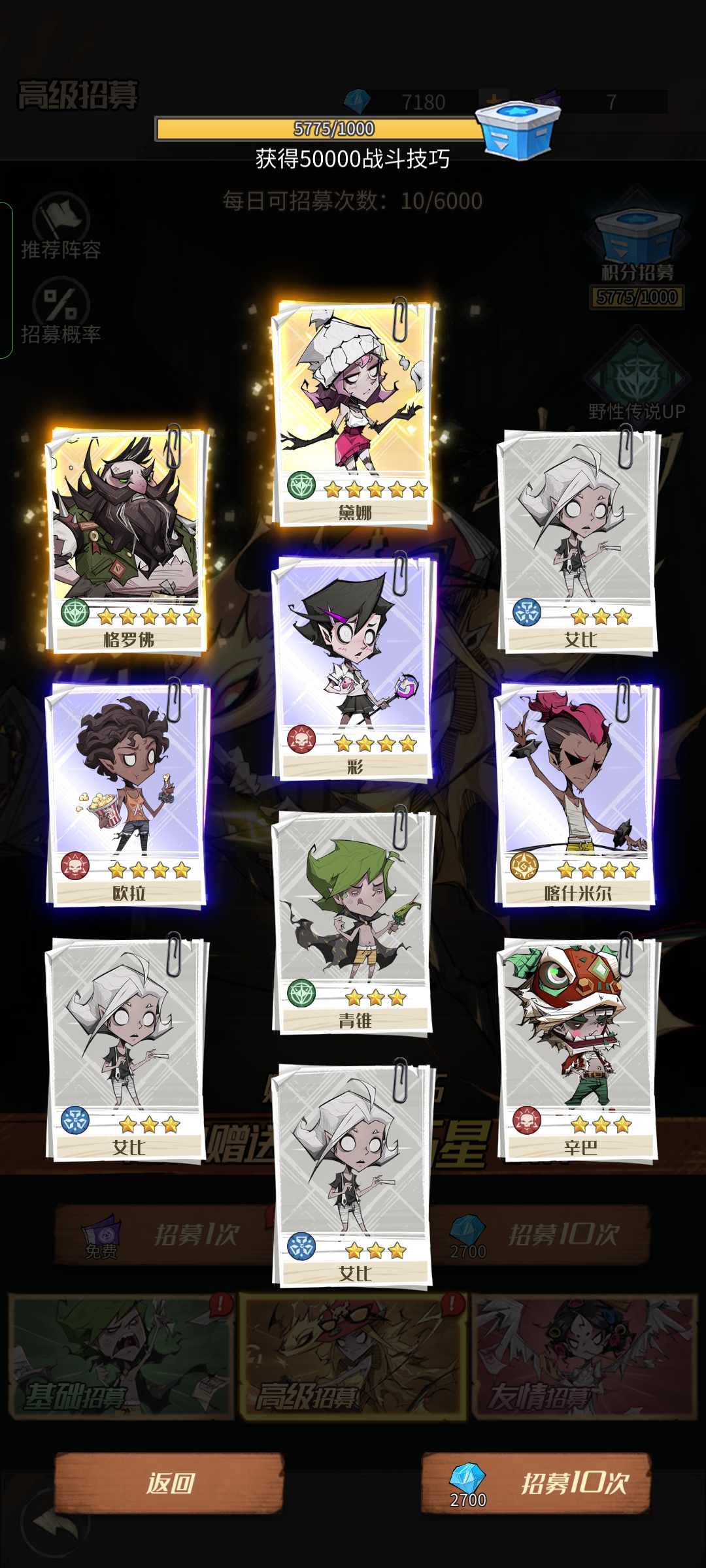Image resolution: width=706 pixels, height=1568 pixels.
Task: Tap the 青锥 hero card
Action: (353, 921)
